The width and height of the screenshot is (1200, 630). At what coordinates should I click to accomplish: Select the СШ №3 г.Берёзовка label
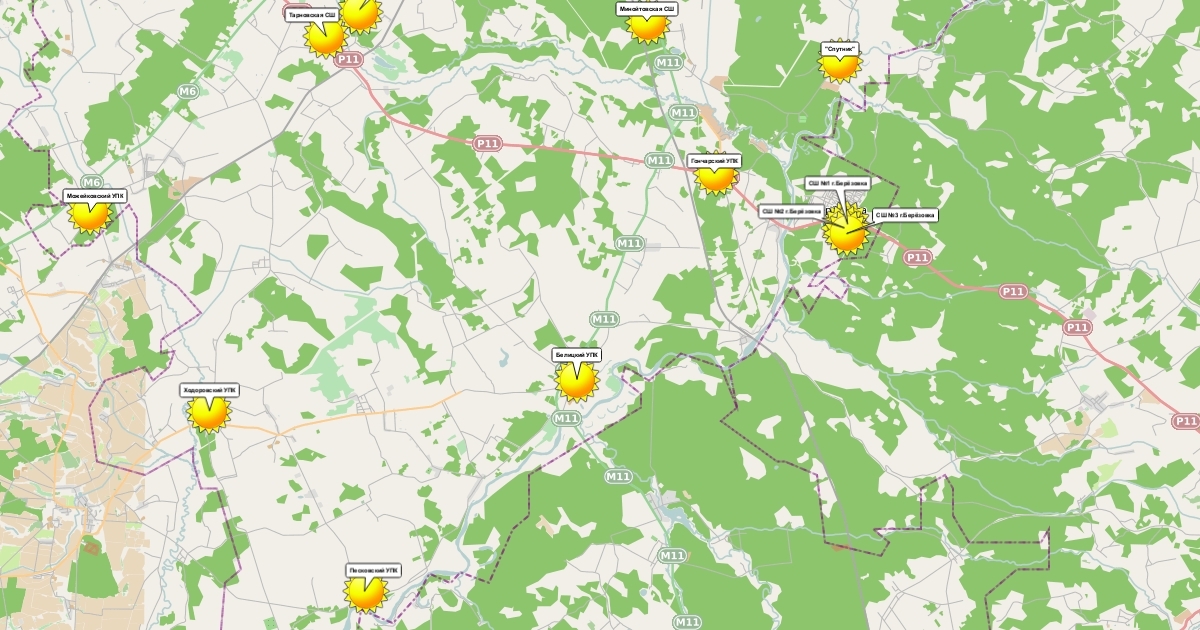905,215
